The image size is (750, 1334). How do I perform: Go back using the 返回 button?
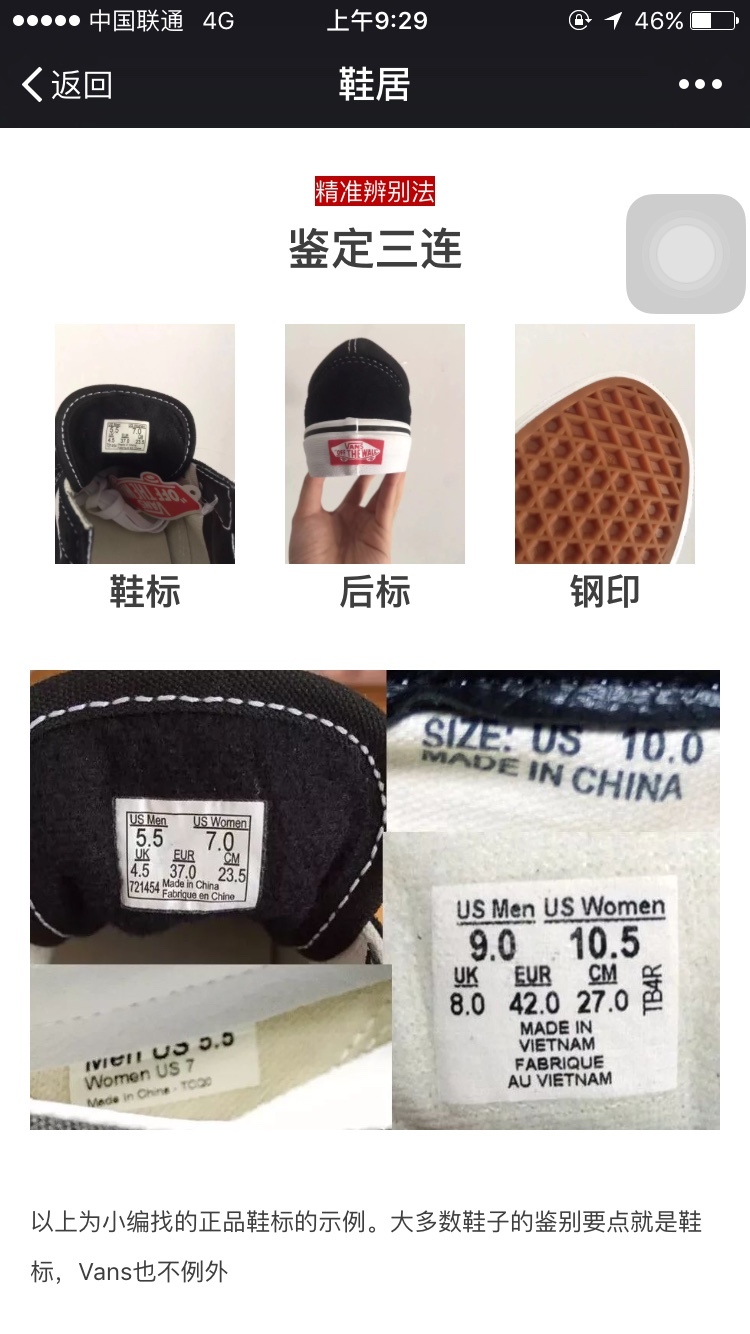pos(67,85)
